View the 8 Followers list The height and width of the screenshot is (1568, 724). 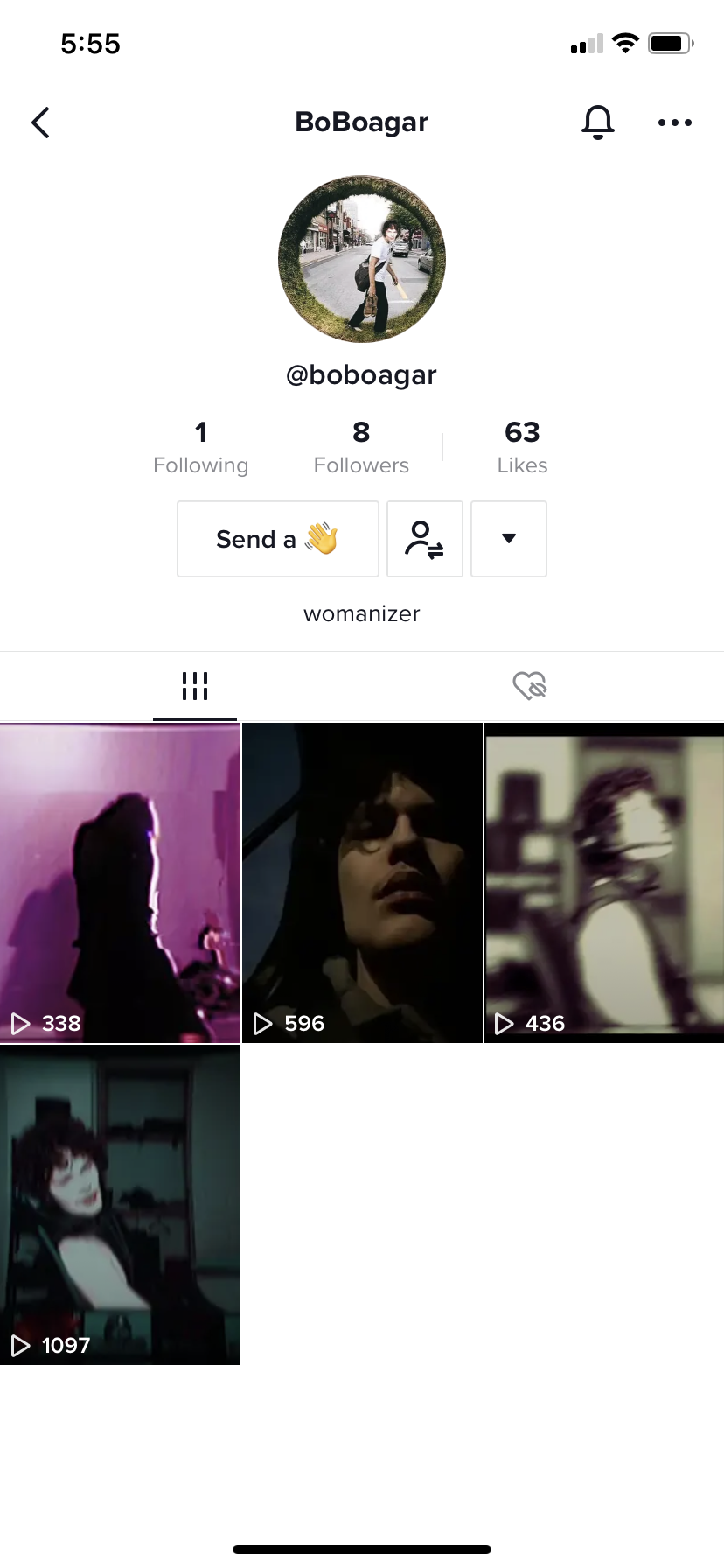tap(361, 447)
